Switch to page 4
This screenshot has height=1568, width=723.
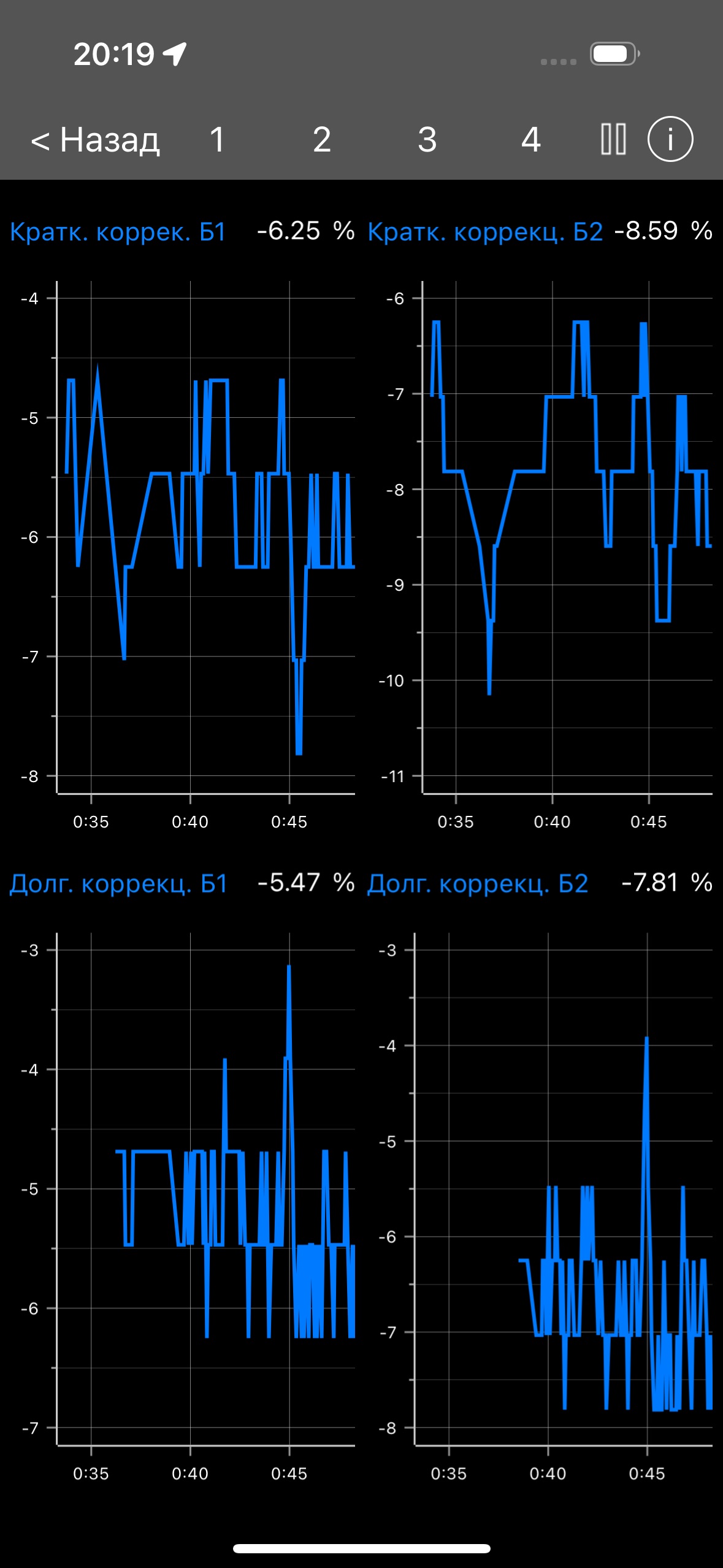pyautogui.click(x=531, y=140)
